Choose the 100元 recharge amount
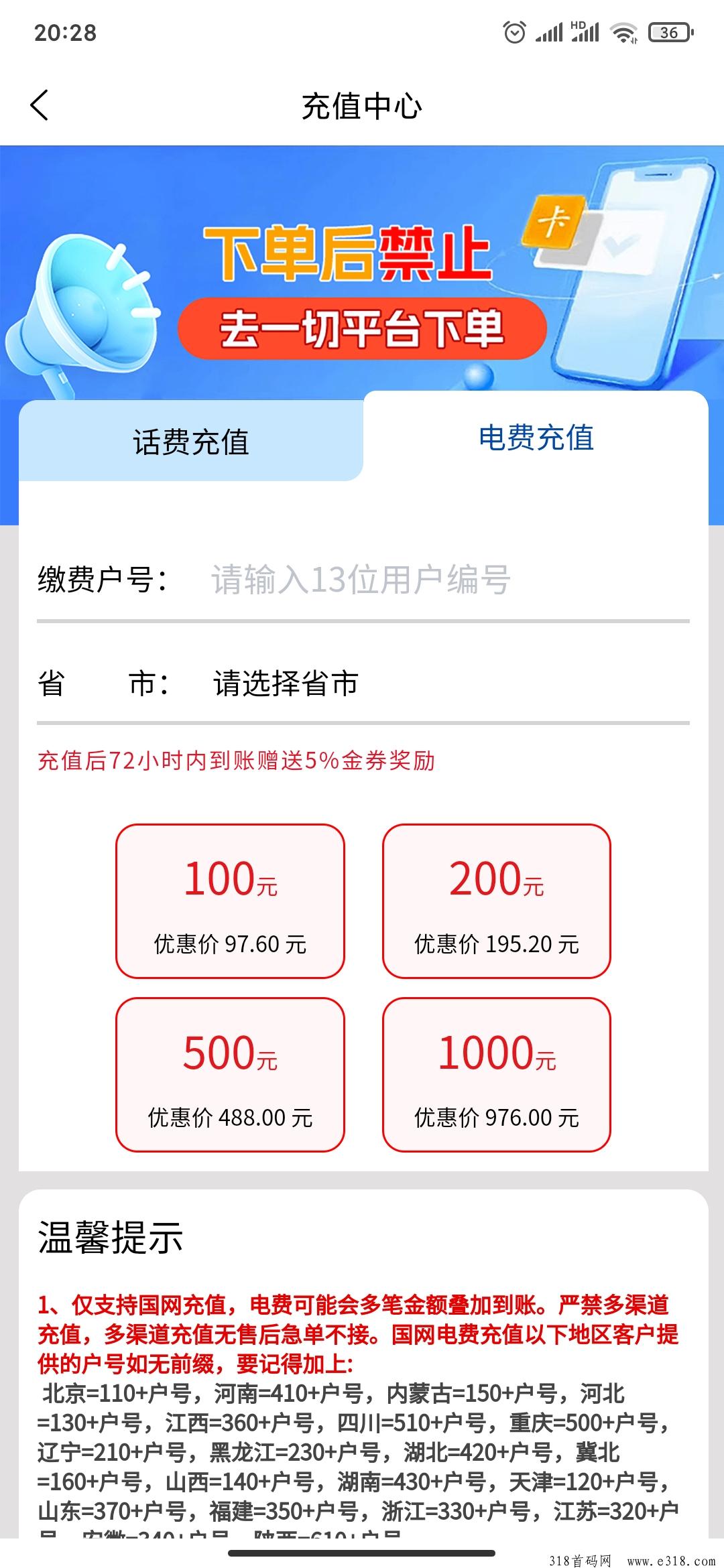Screen dimensions: 724x1568 pos(230,901)
